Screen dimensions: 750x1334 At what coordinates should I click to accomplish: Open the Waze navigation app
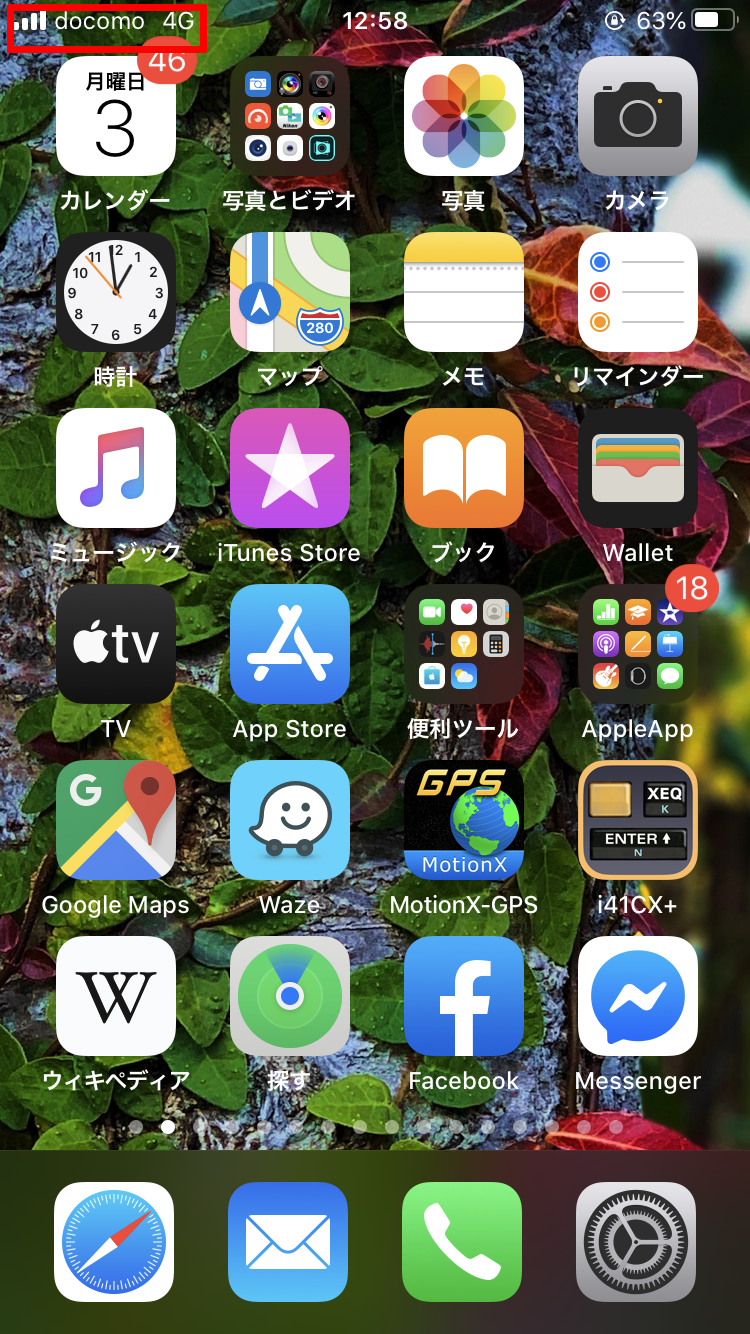click(x=290, y=820)
